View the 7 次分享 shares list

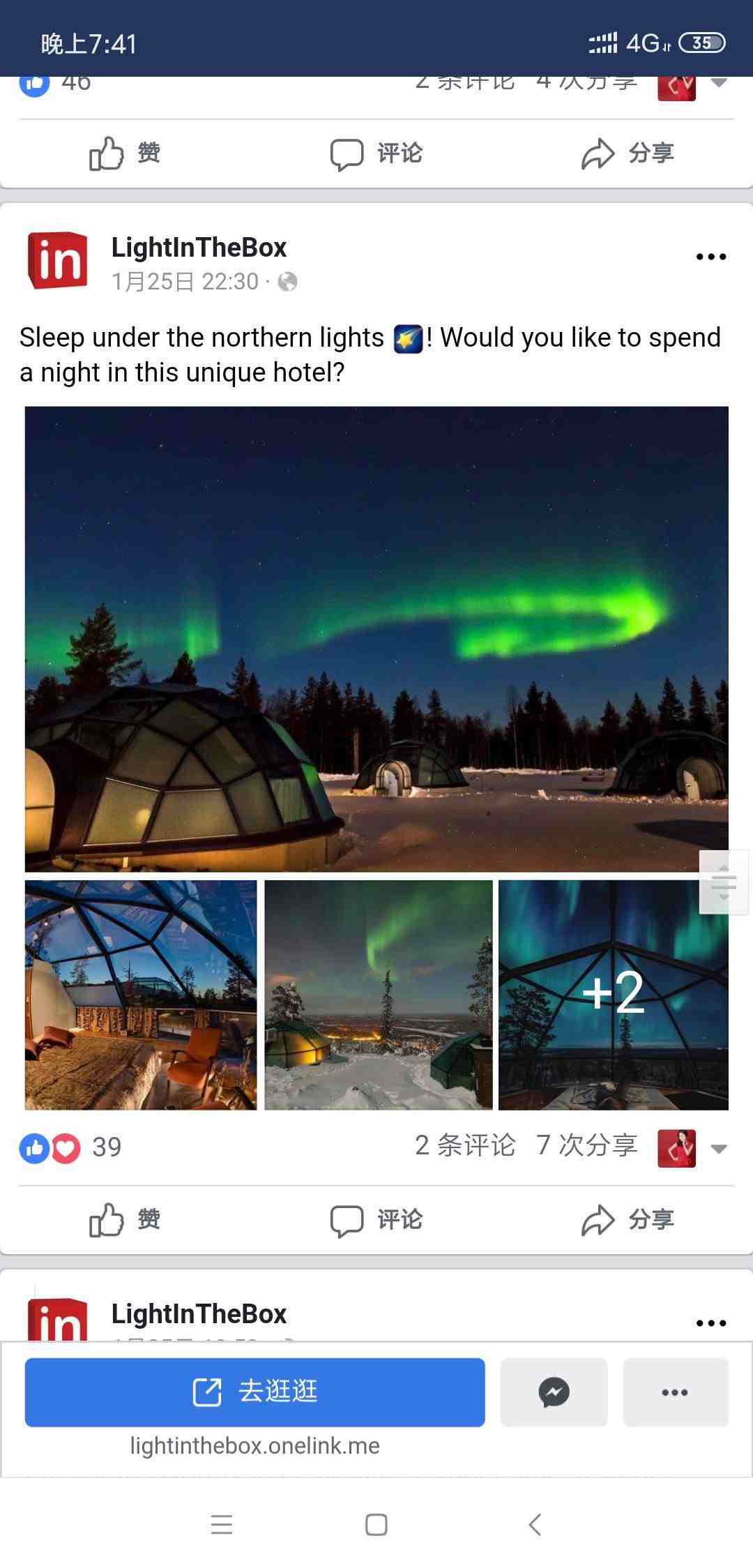tap(587, 1146)
